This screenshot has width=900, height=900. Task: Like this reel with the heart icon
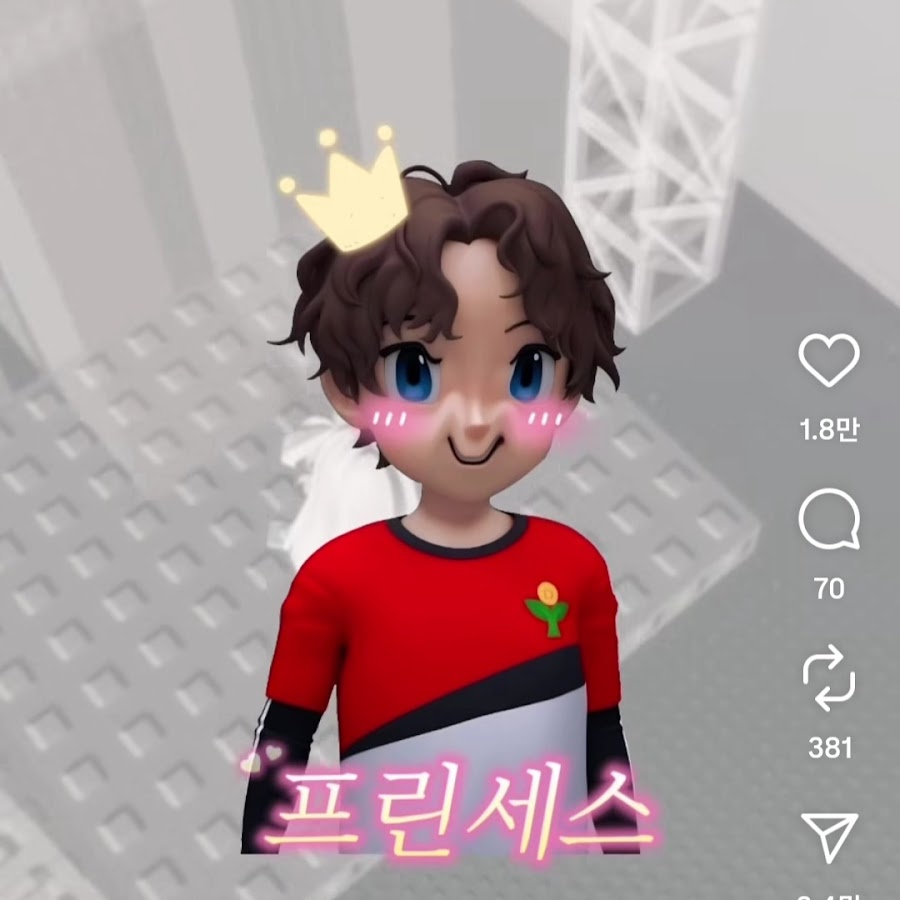coord(829,362)
